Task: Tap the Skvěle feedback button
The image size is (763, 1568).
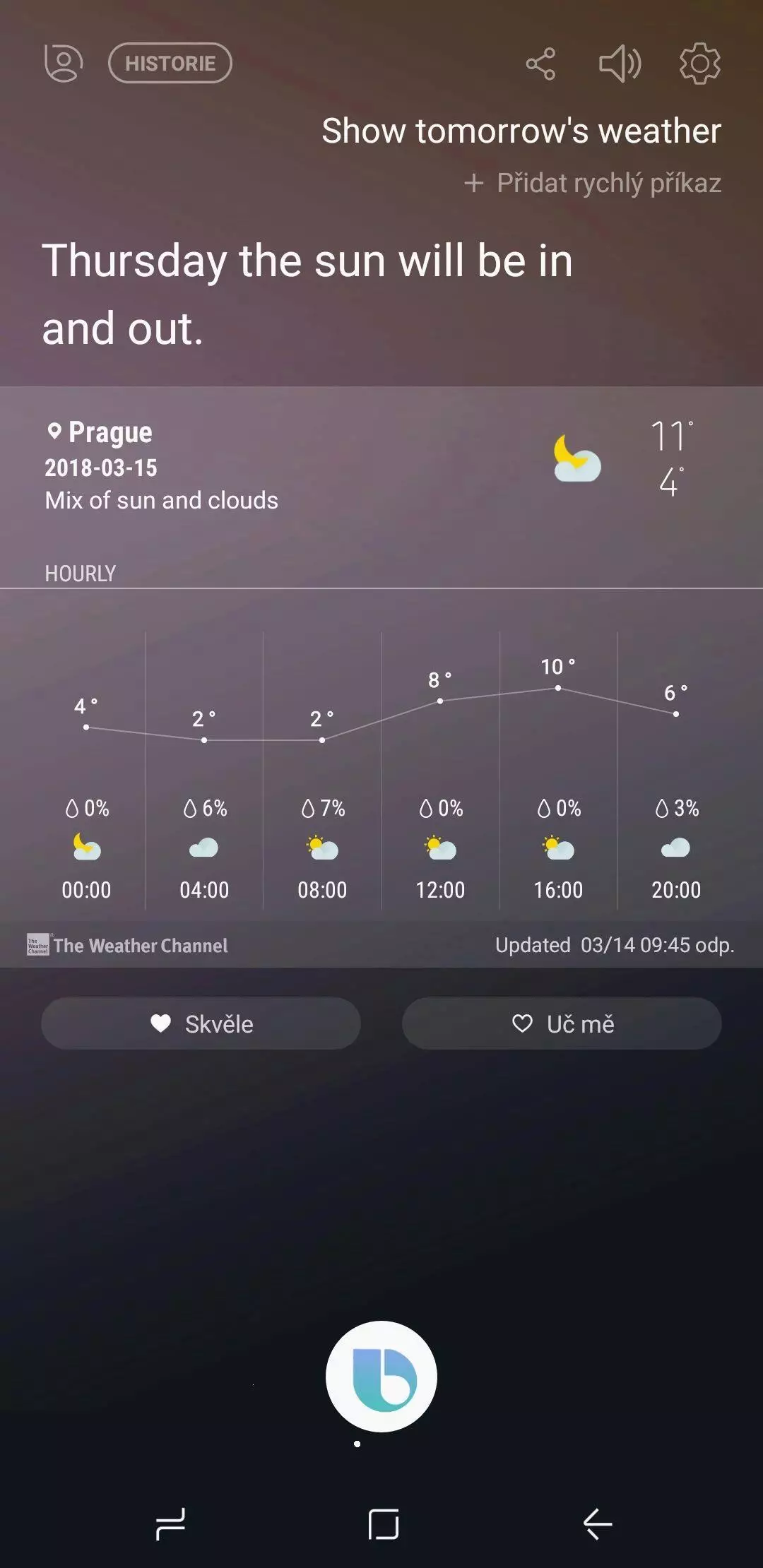Action: pyautogui.click(x=201, y=1023)
